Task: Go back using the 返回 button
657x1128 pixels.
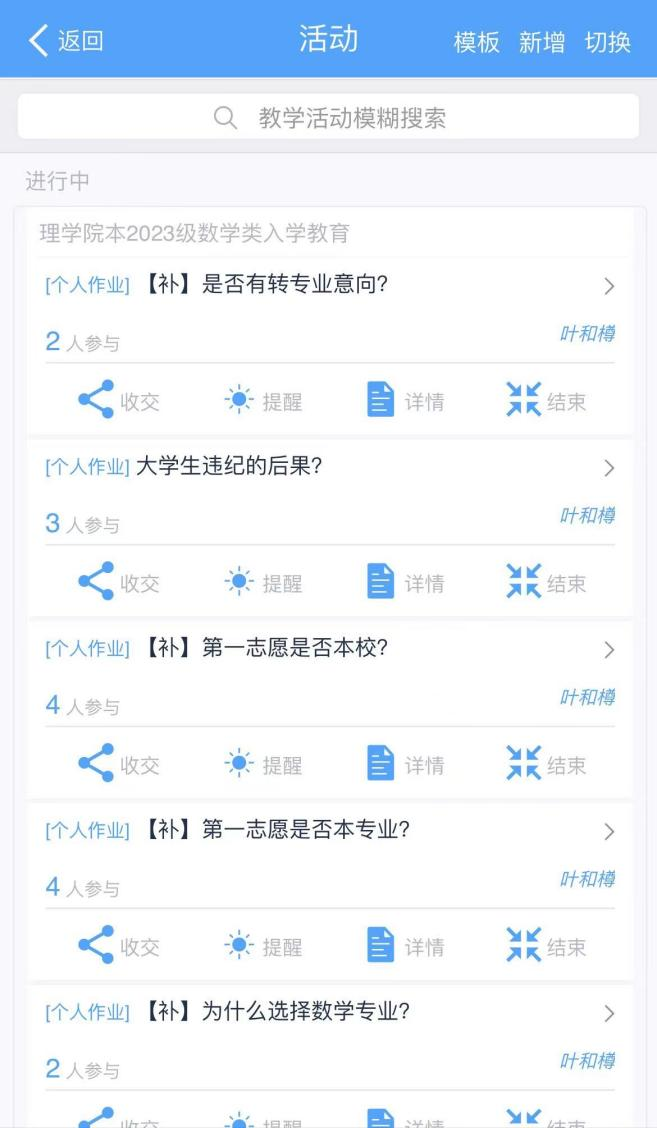Action: pos(66,41)
